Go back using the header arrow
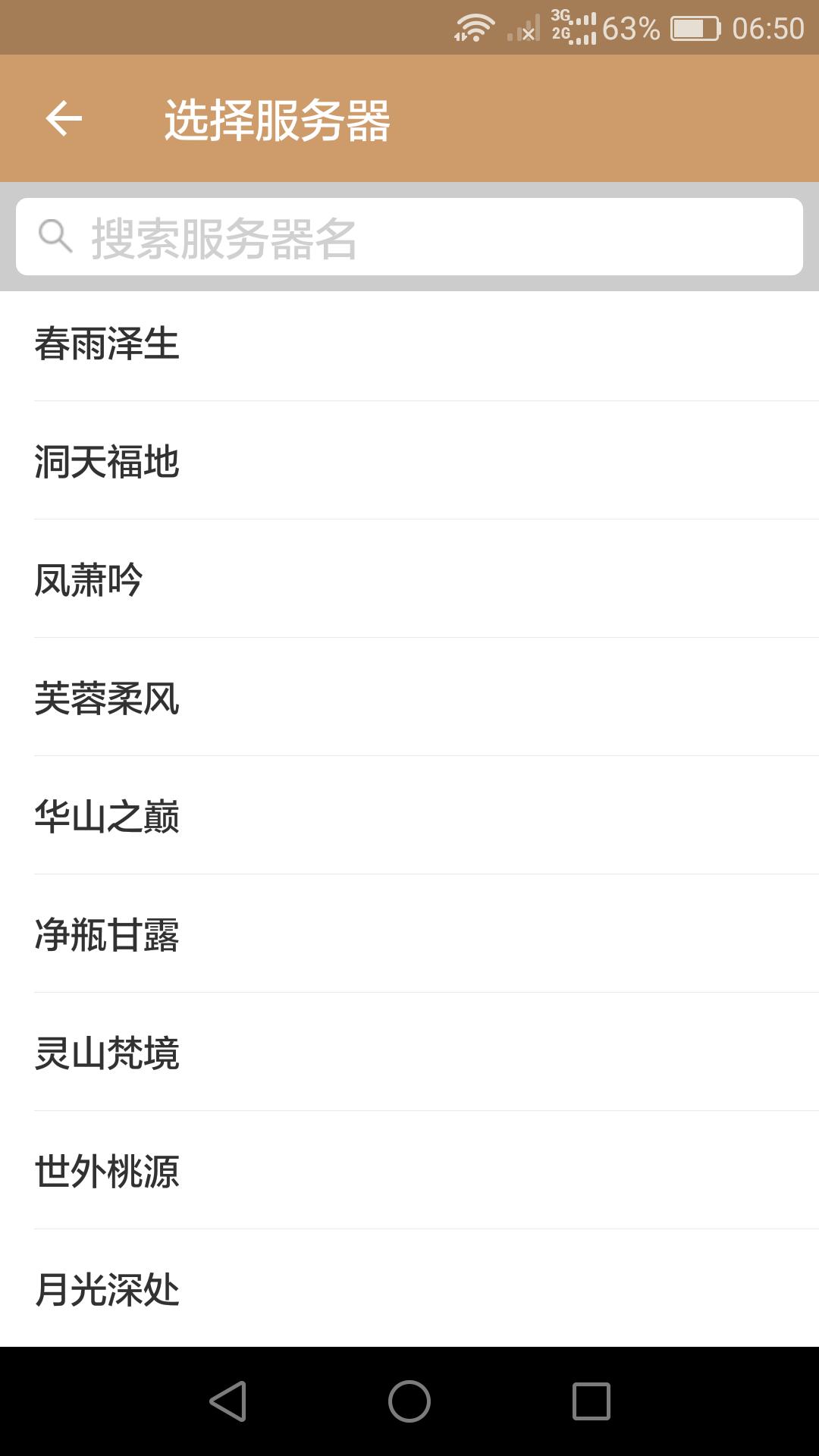 [64, 119]
